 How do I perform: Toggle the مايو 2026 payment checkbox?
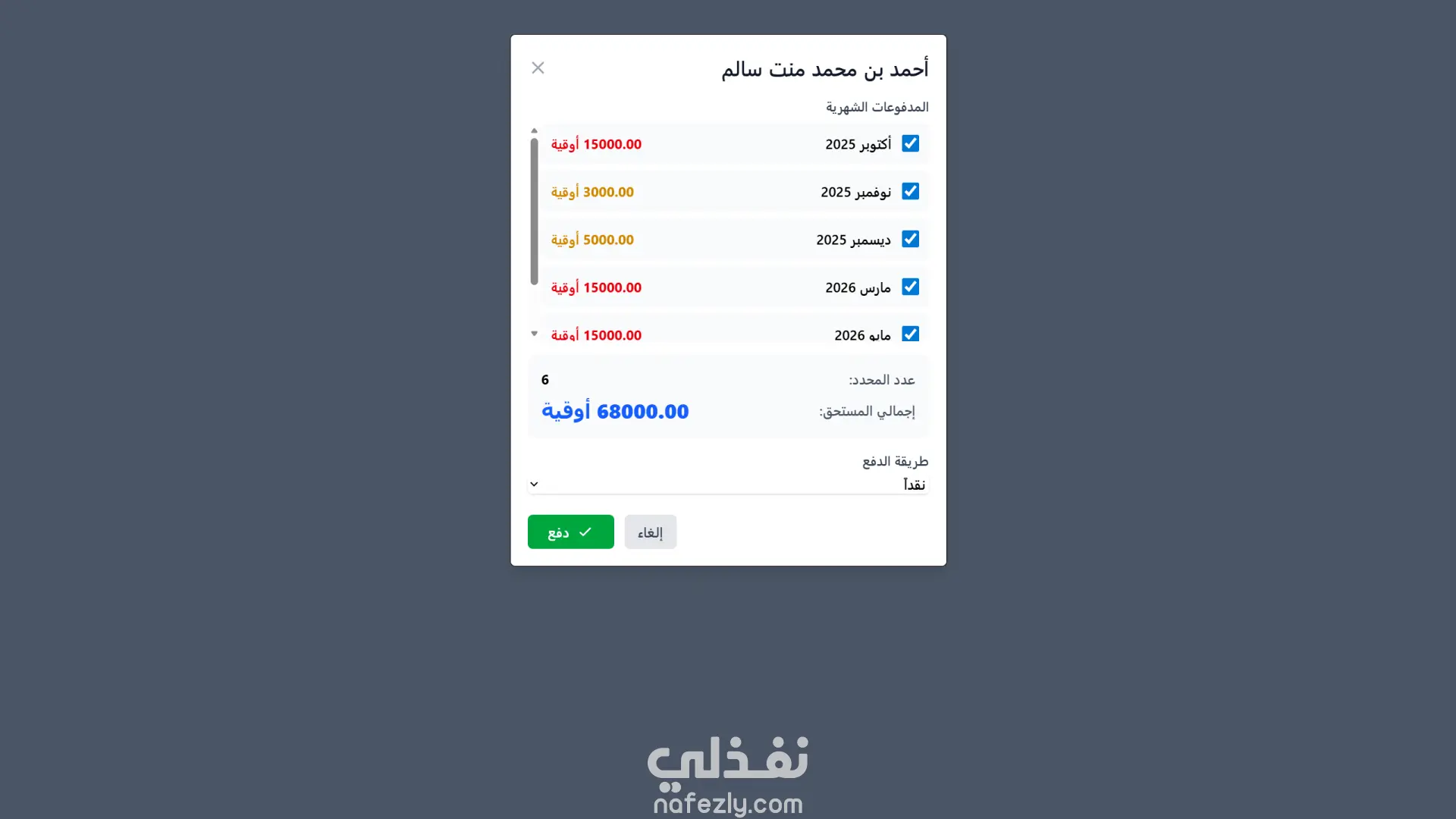click(x=910, y=334)
